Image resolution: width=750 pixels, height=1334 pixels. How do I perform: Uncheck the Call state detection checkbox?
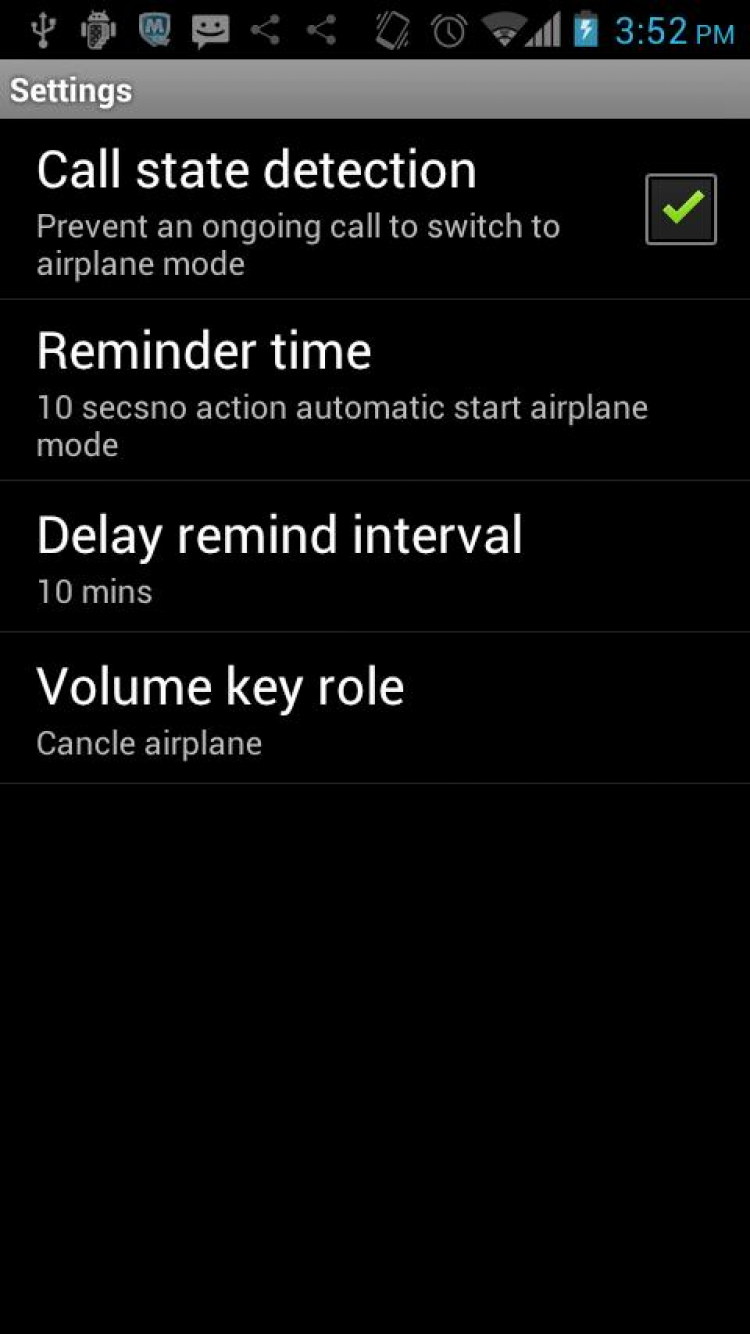pyautogui.click(x=680, y=209)
